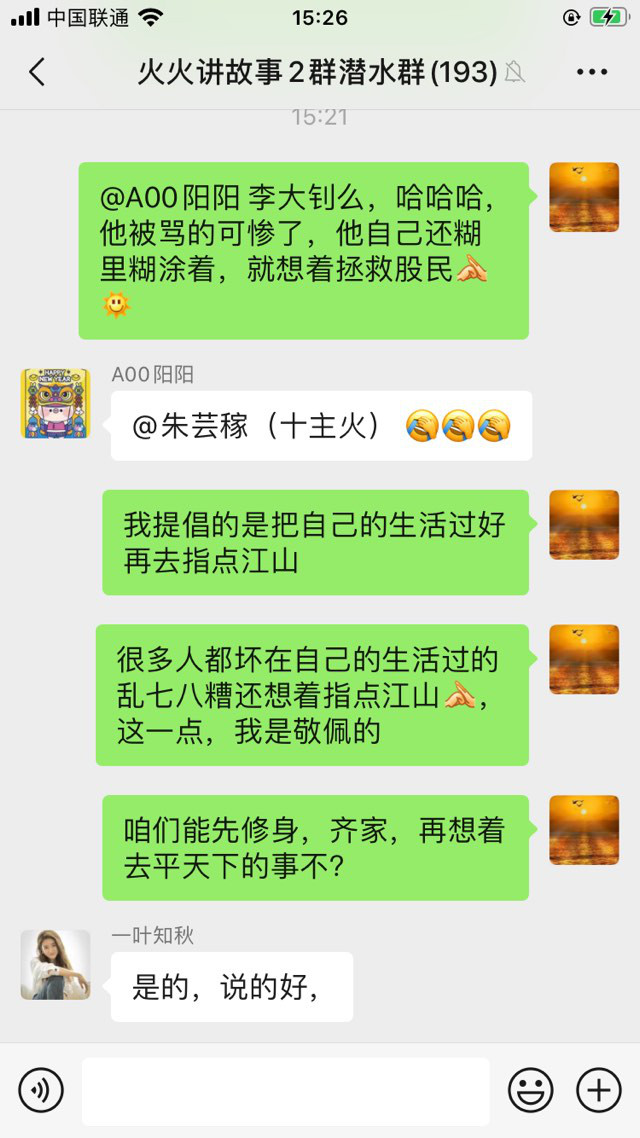Open the emoji sticker panel
The image size is (640, 1138).
click(x=530, y=1090)
